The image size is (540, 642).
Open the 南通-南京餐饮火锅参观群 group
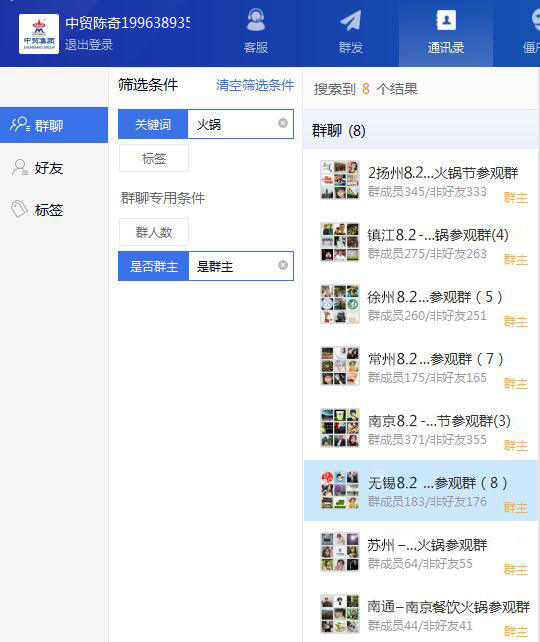click(x=421, y=614)
